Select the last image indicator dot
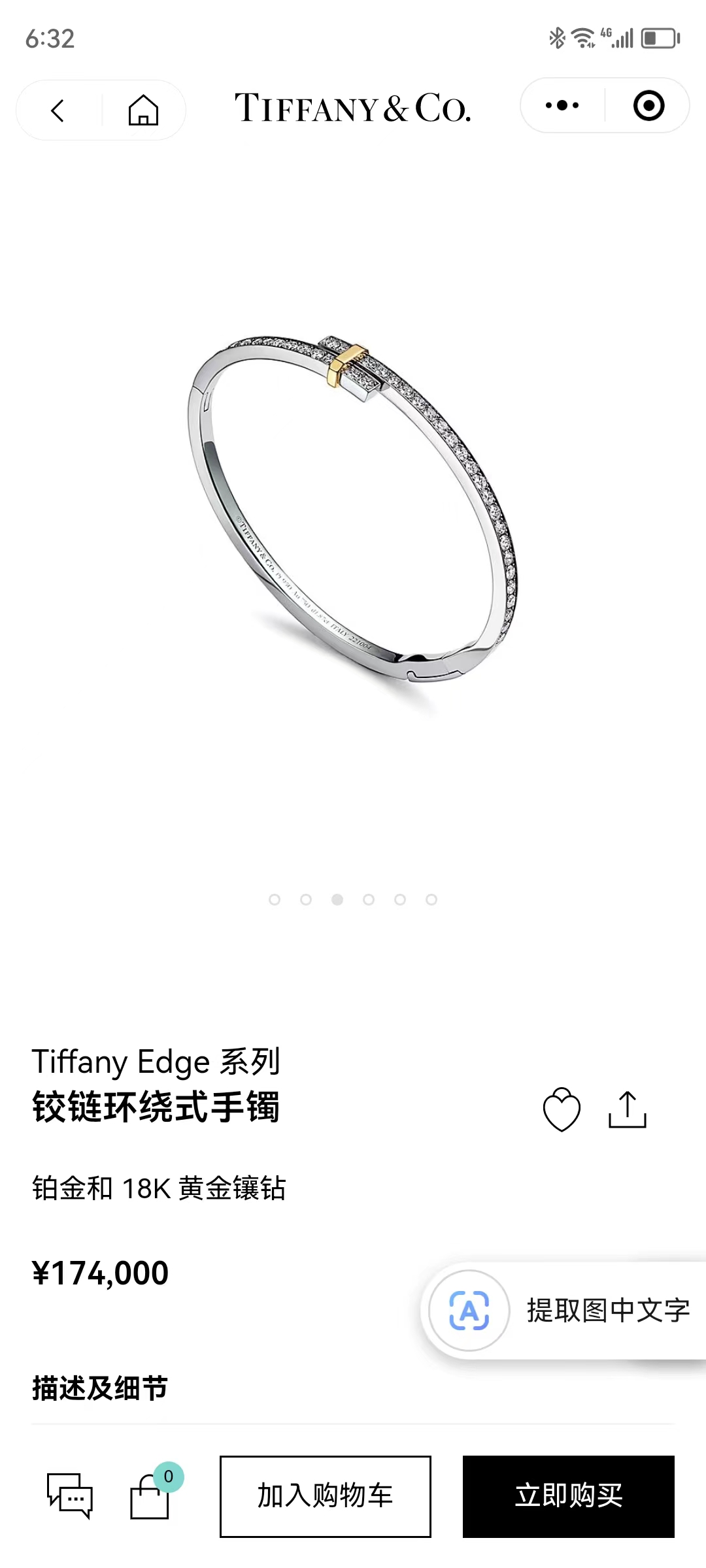706x1568 pixels. click(431, 900)
